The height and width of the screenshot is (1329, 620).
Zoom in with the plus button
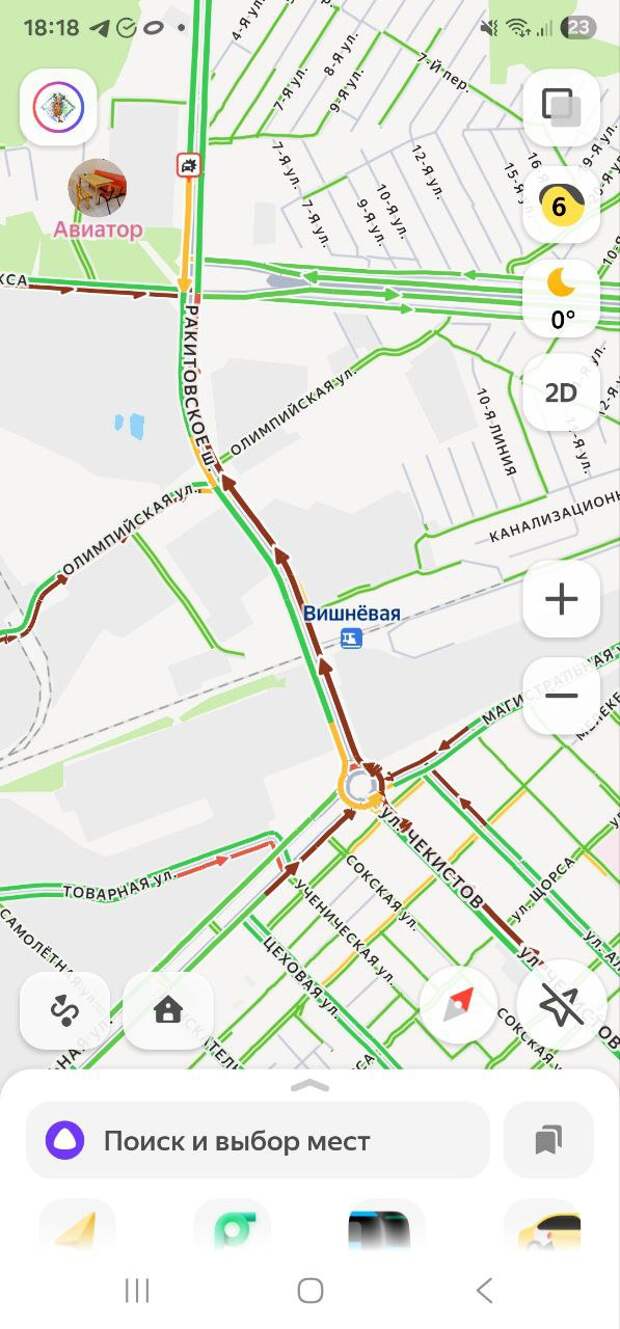click(561, 599)
